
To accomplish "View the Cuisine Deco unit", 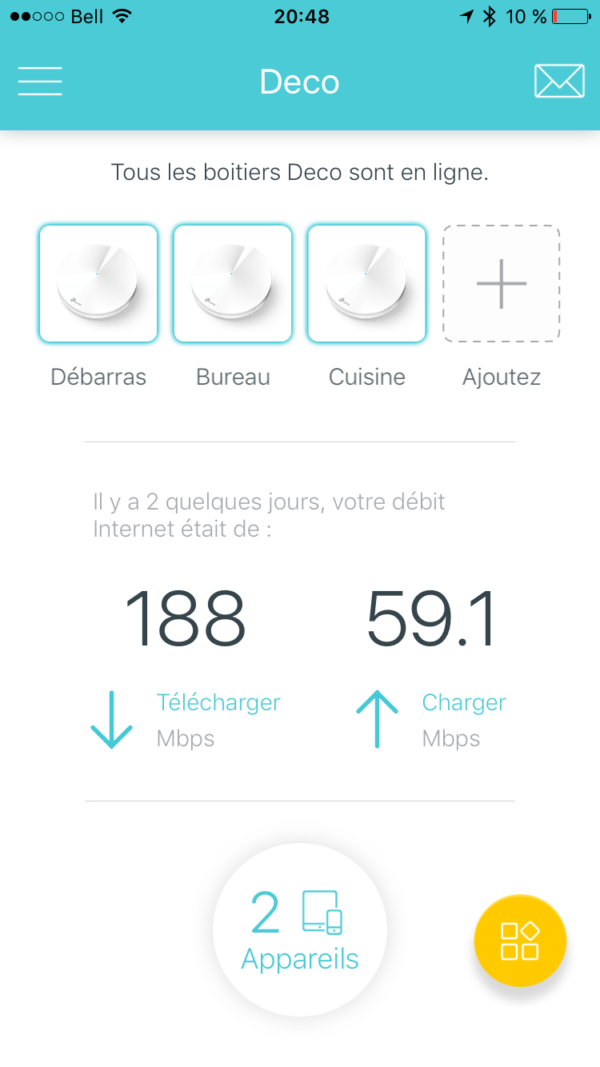I will [366, 284].
